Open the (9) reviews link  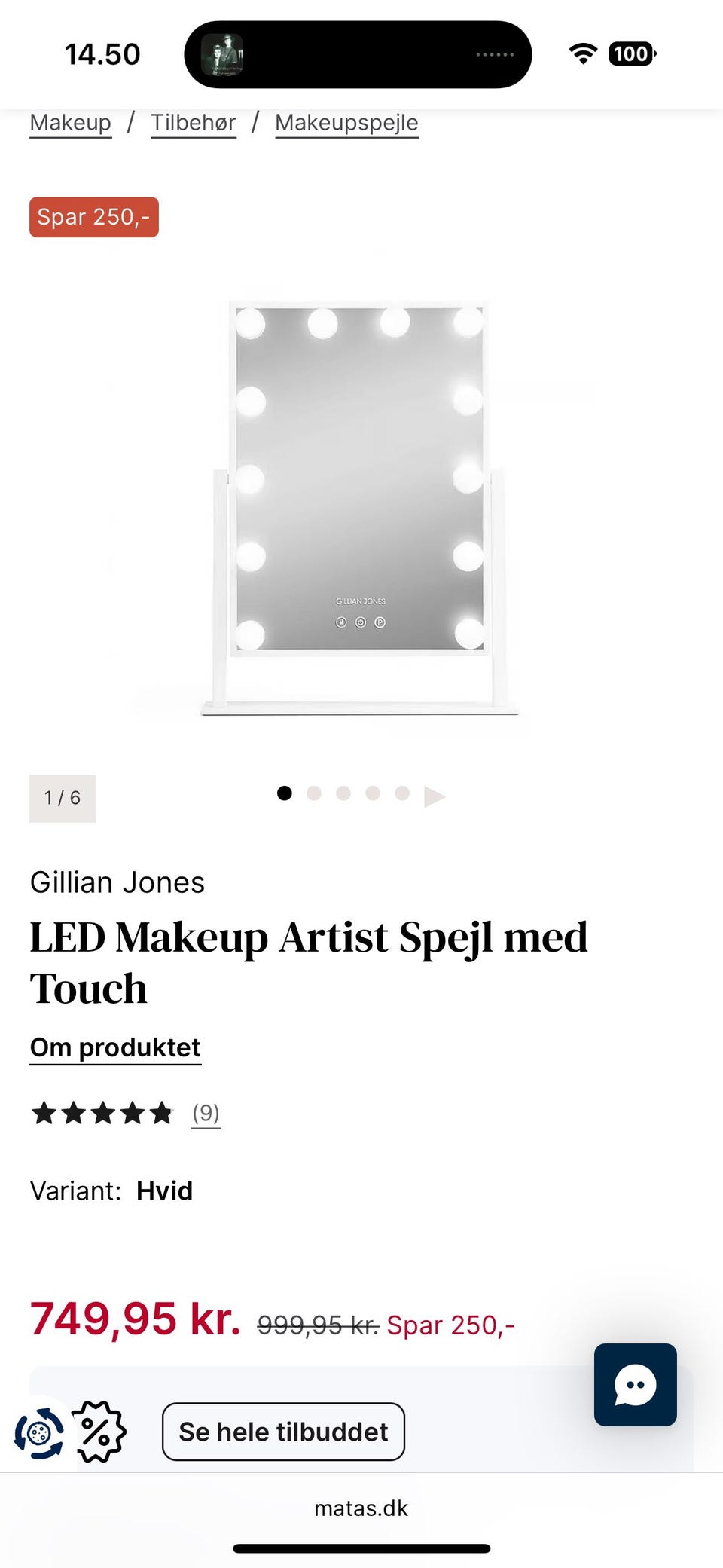(x=205, y=1113)
